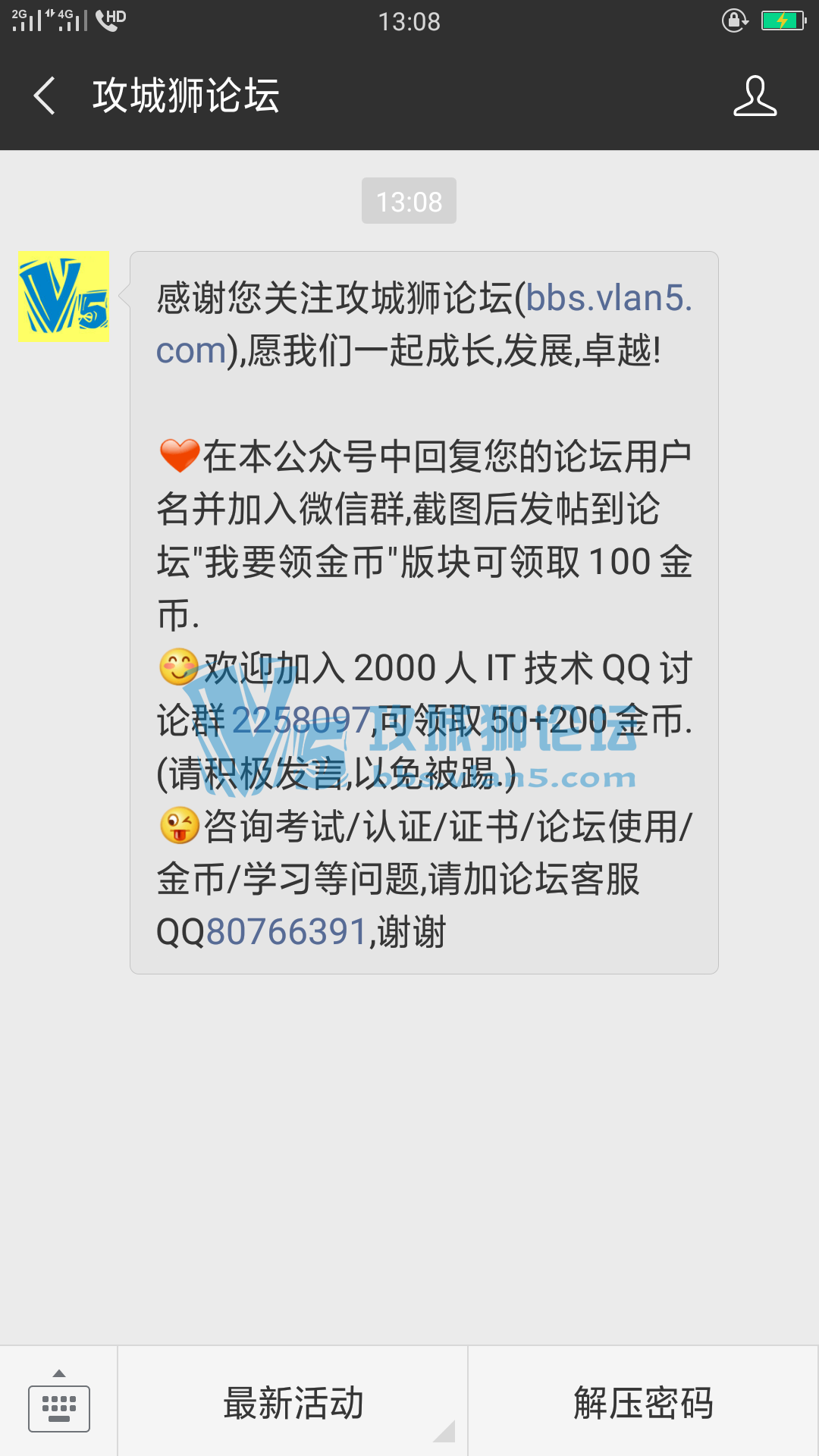Expand the 最新活动 menu

[293, 1403]
